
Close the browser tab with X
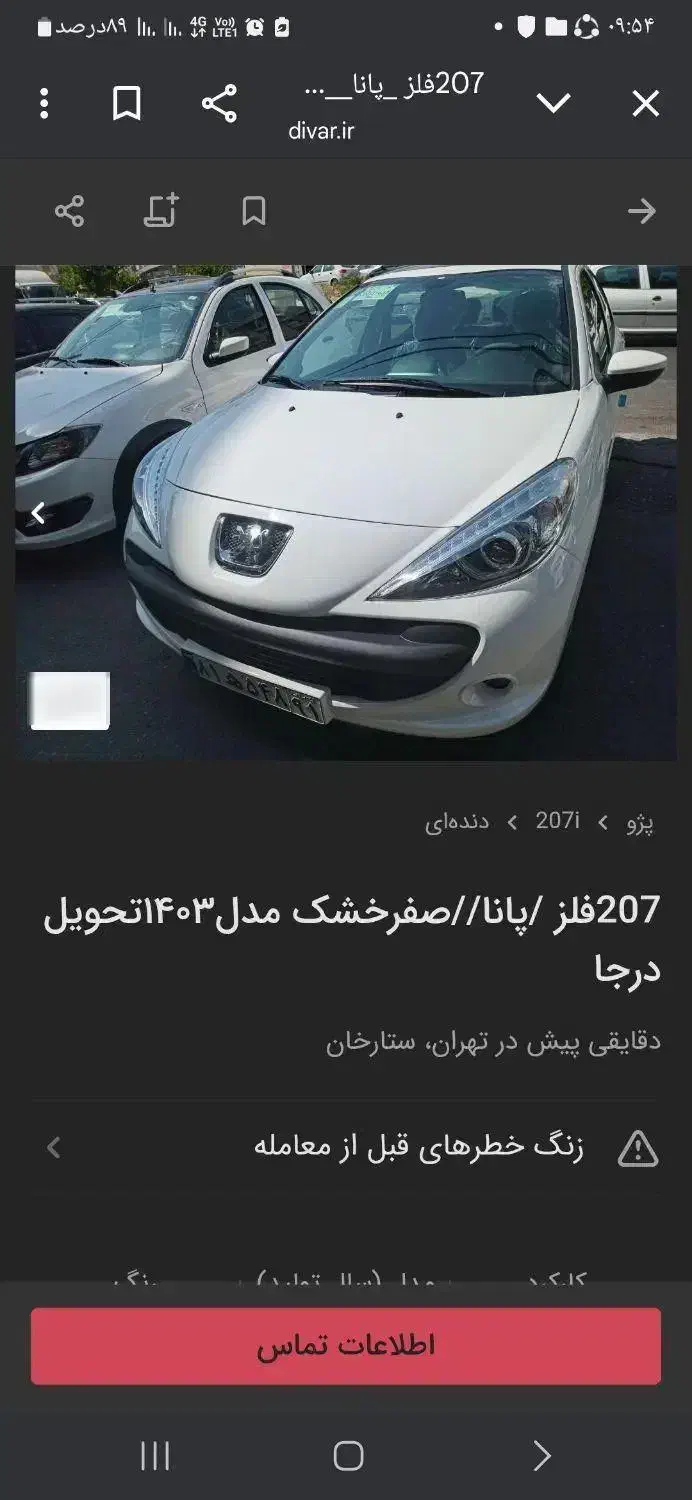[x=646, y=103]
